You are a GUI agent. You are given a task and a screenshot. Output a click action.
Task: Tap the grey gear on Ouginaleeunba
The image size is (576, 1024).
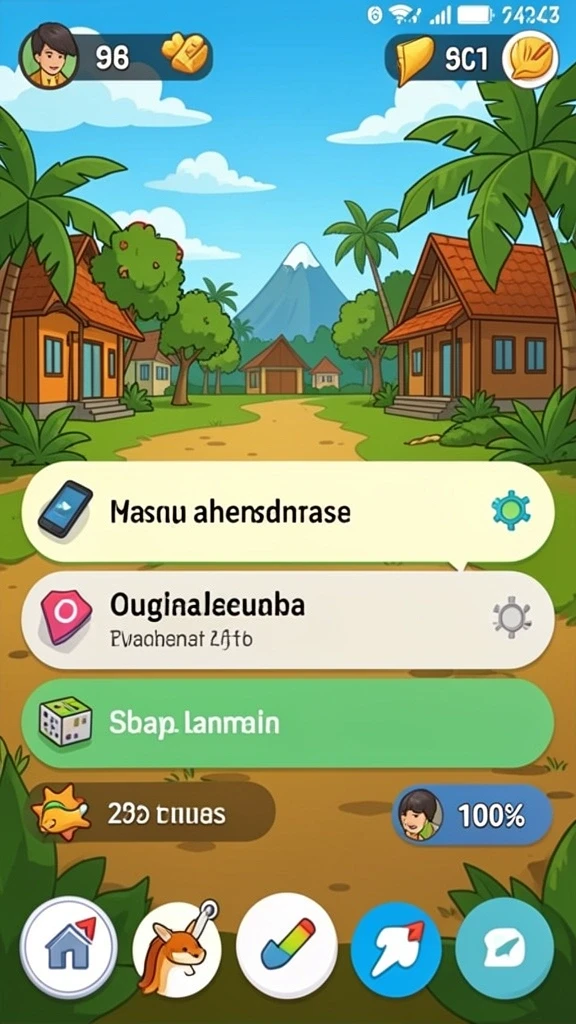click(511, 617)
